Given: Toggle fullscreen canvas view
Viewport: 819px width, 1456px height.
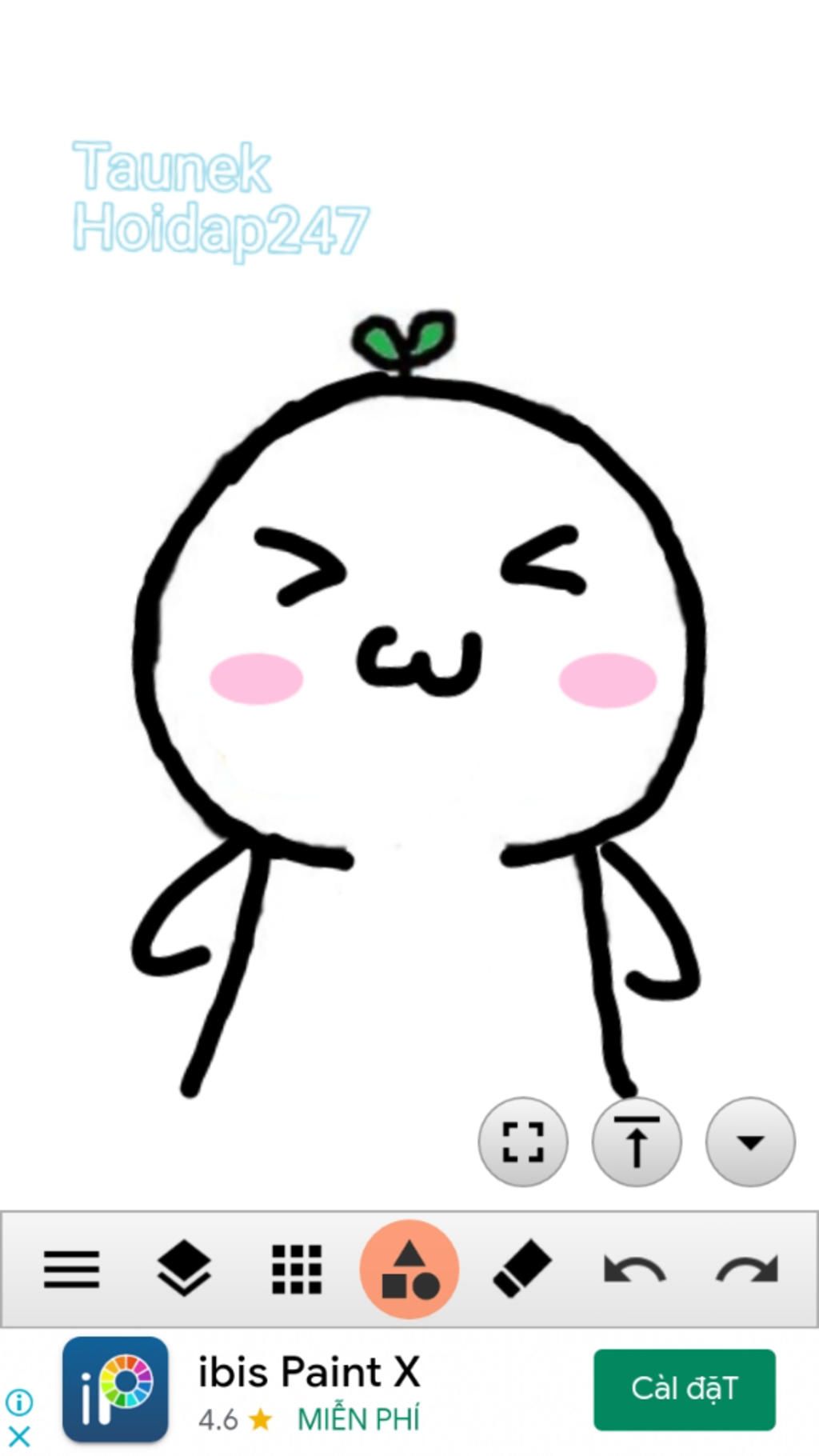Looking at the screenshot, I should coord(523,1142).
